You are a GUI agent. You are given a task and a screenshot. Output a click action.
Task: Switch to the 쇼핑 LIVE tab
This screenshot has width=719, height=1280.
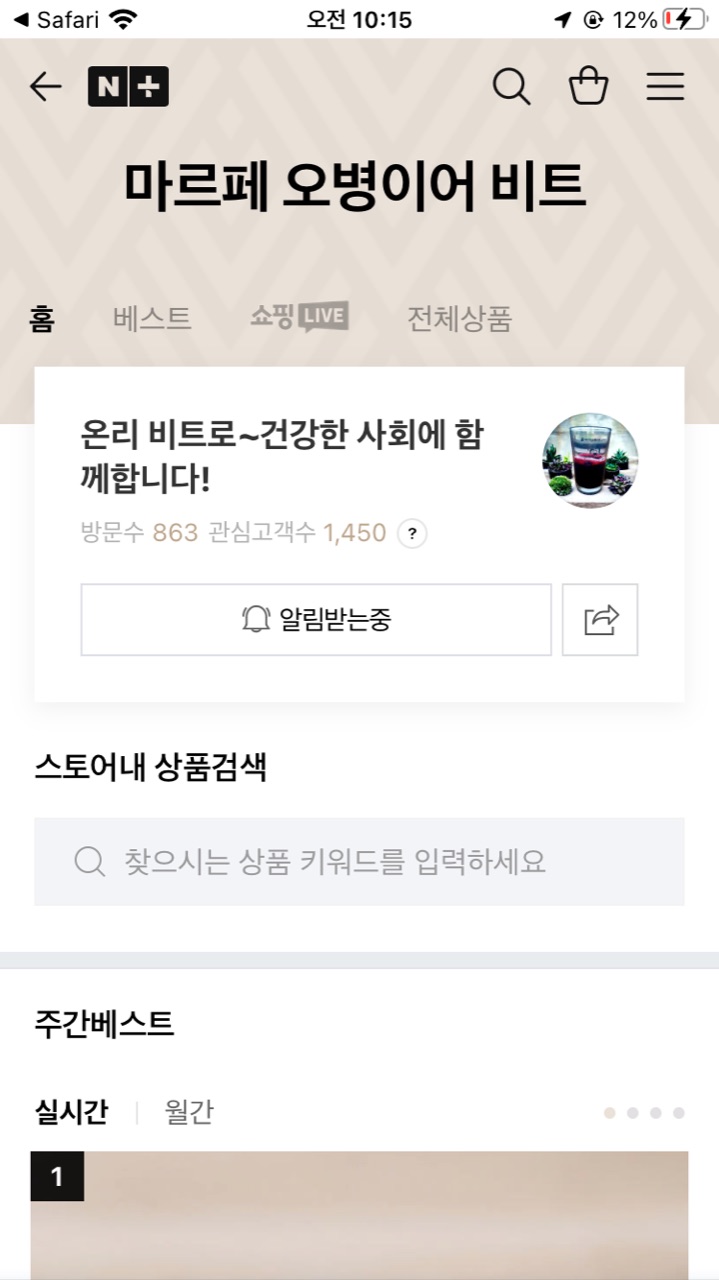[299, 318]
